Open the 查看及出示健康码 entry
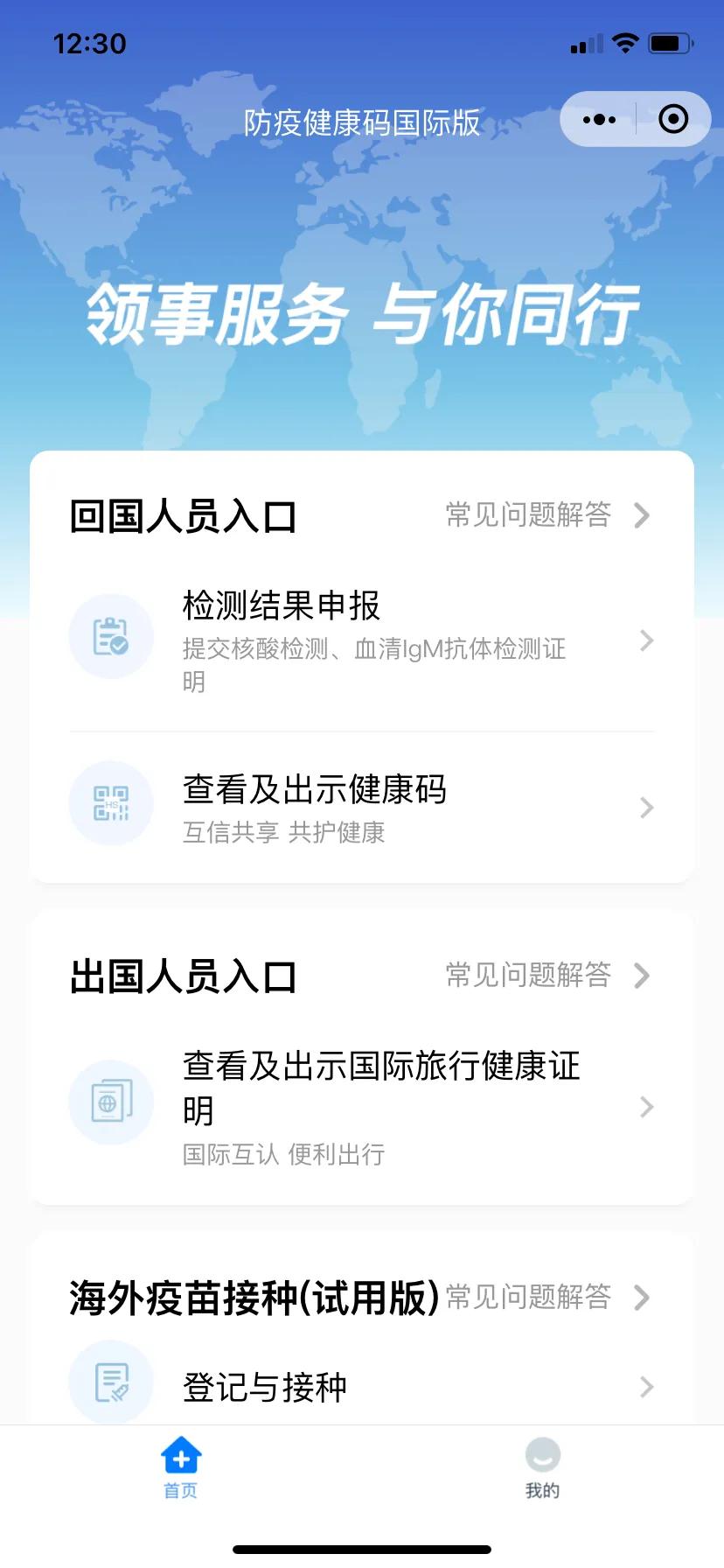This screenshot has width=724, height=1568. coord(314,790)
